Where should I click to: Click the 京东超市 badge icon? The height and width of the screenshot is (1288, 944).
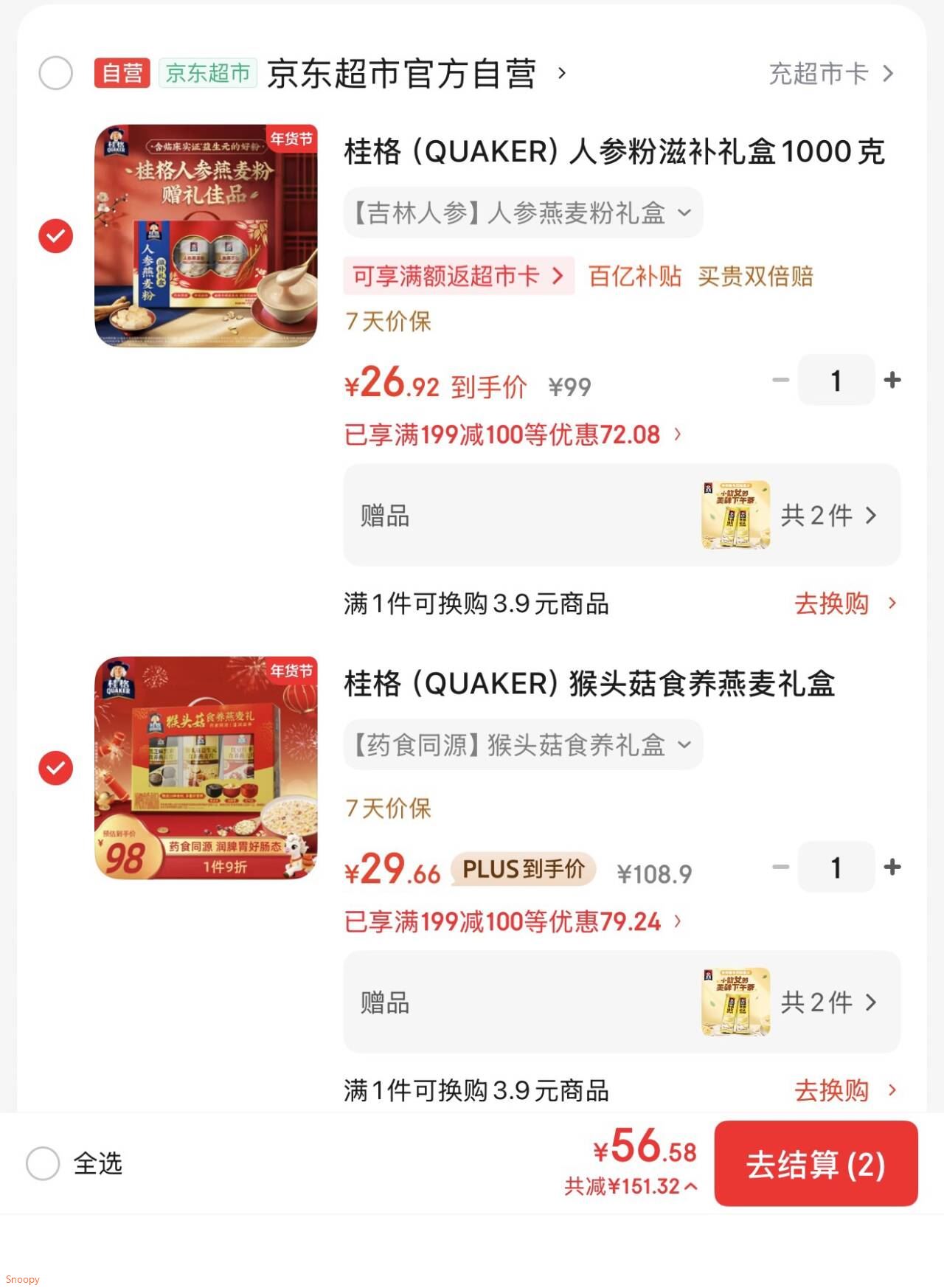coord(208,74)
